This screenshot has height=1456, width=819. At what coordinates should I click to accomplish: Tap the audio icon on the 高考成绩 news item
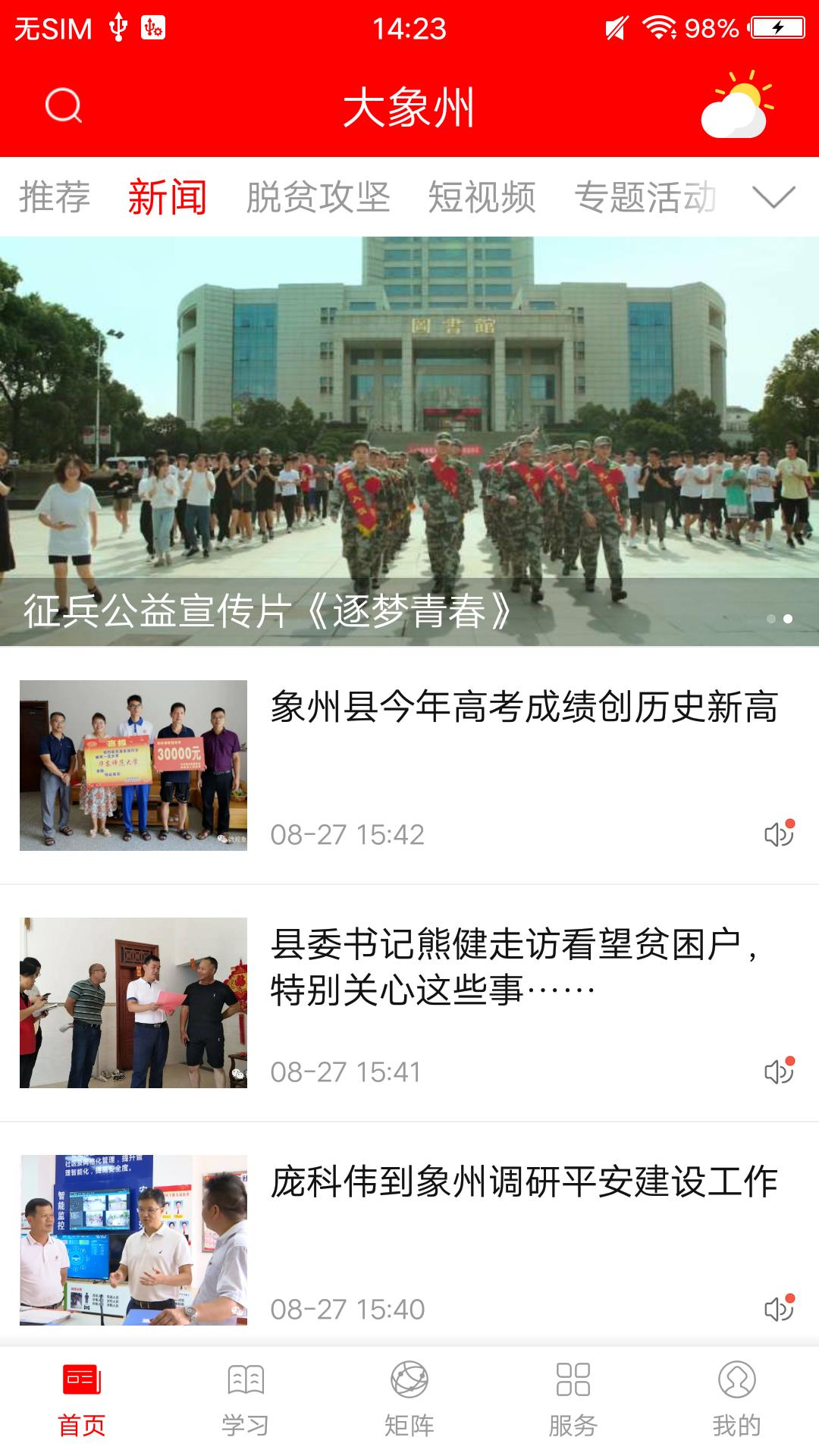coord(778,835)
